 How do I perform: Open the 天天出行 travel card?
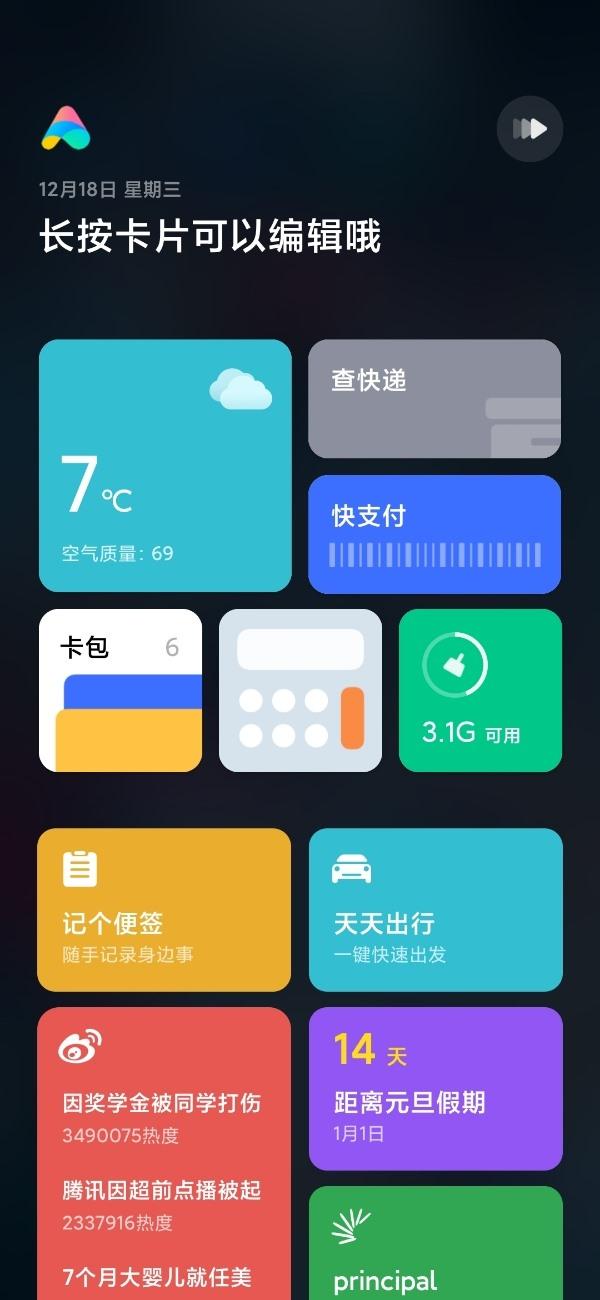pyautogui.click(x=435, y=910)
